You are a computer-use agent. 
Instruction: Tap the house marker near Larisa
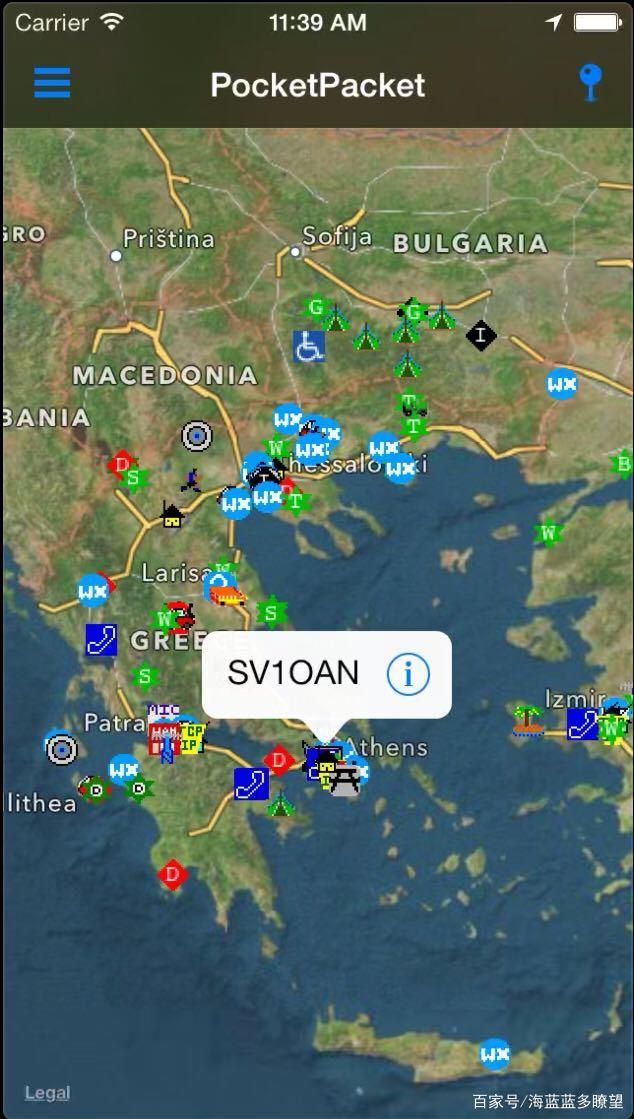pyautogui.click(x=172, y=515)
